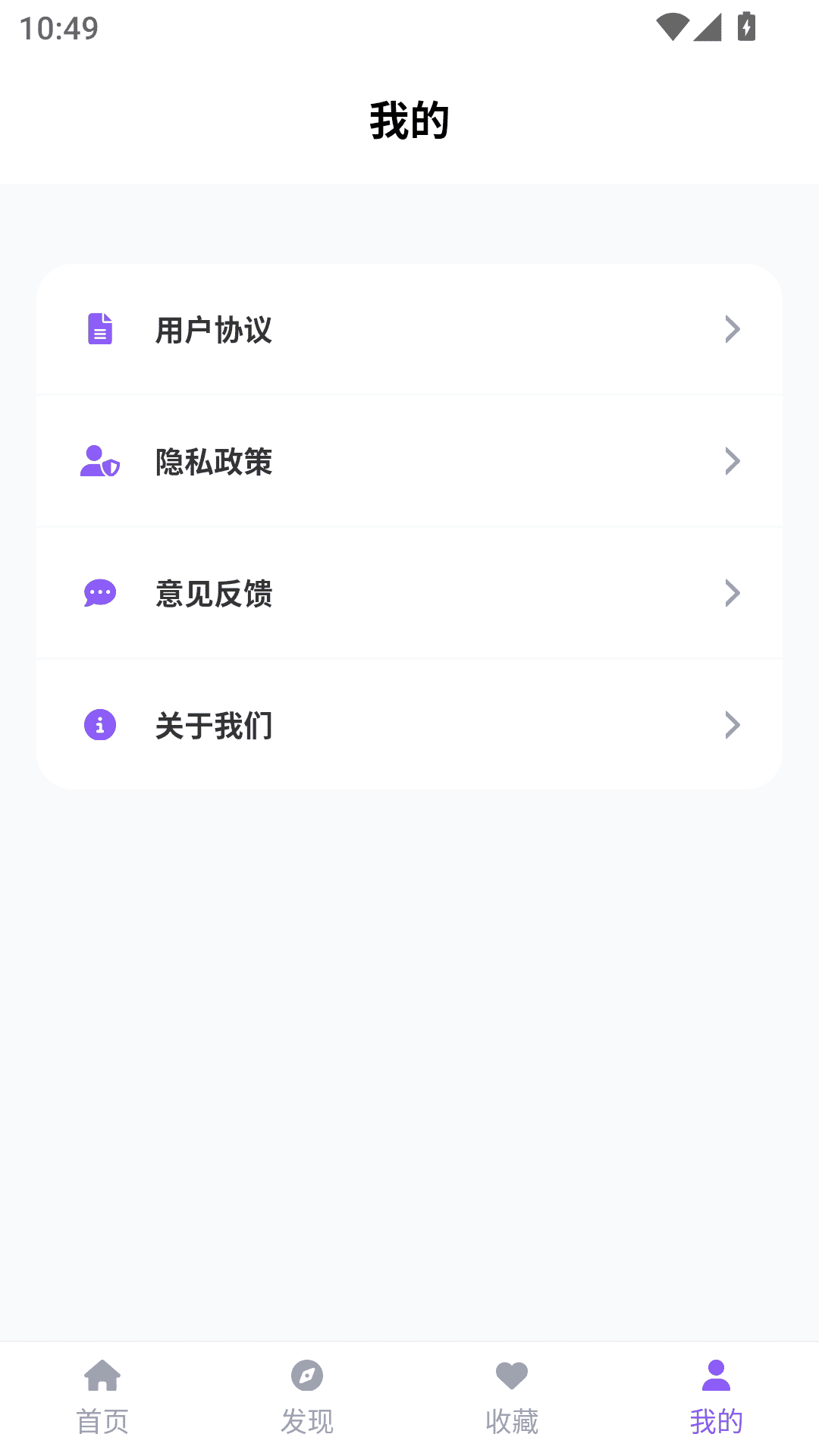
Task: Select the 首页 home icon
Action: [102, 1375]
